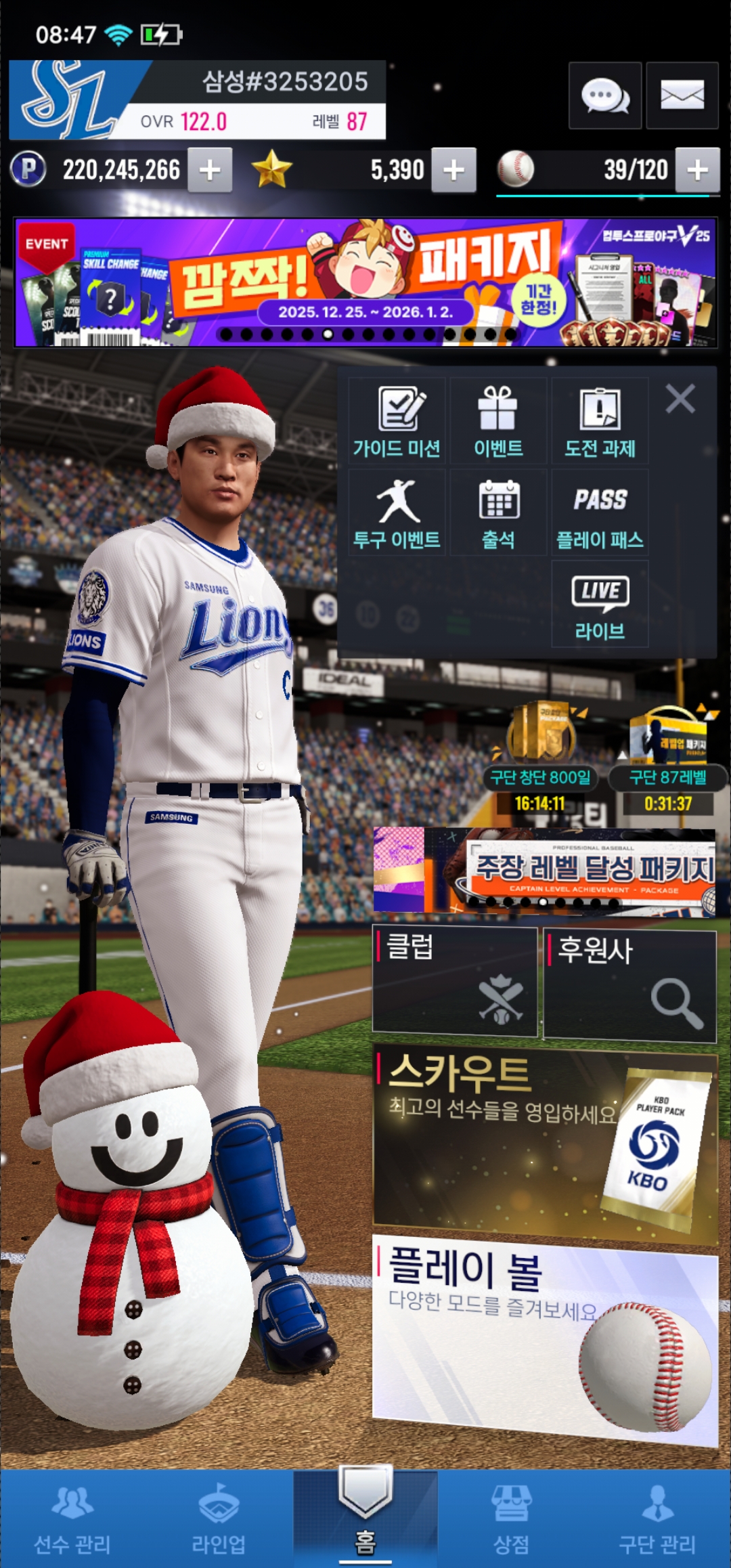The width and height of the screenshot is (731, 1568).
Task: Open the 깜짝 패키지 event banner
Action: point(365,282)
